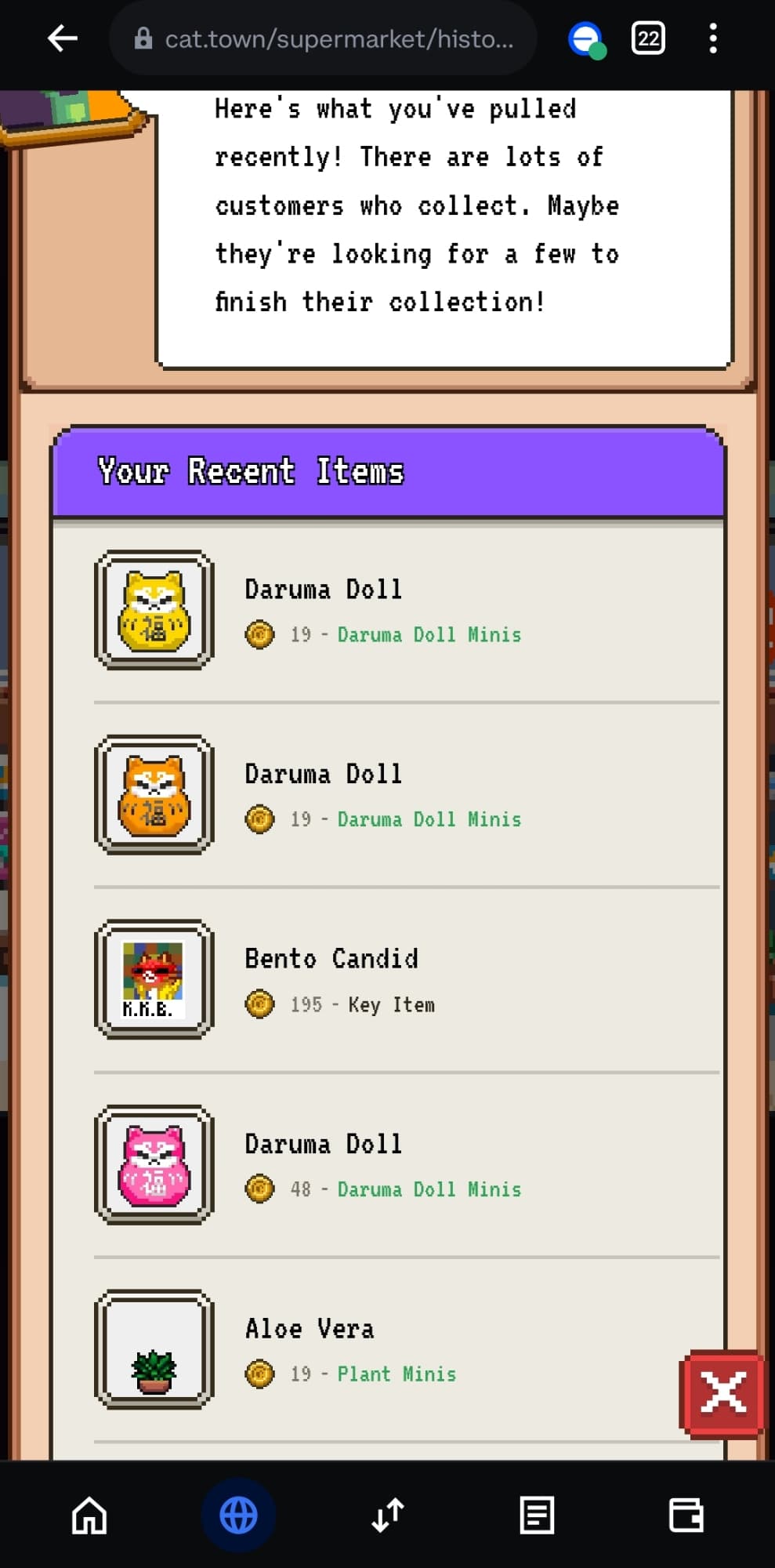The image size is (775, 1568).
Task: Open Daruma Doll Minis link on the orange doll
Action: pos(429,819)
